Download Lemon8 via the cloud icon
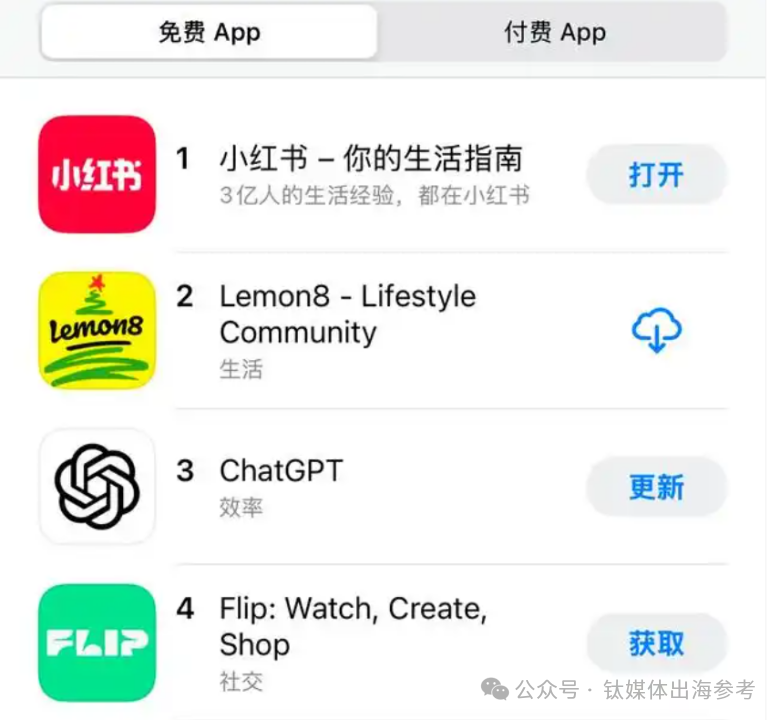 [656, 330]
